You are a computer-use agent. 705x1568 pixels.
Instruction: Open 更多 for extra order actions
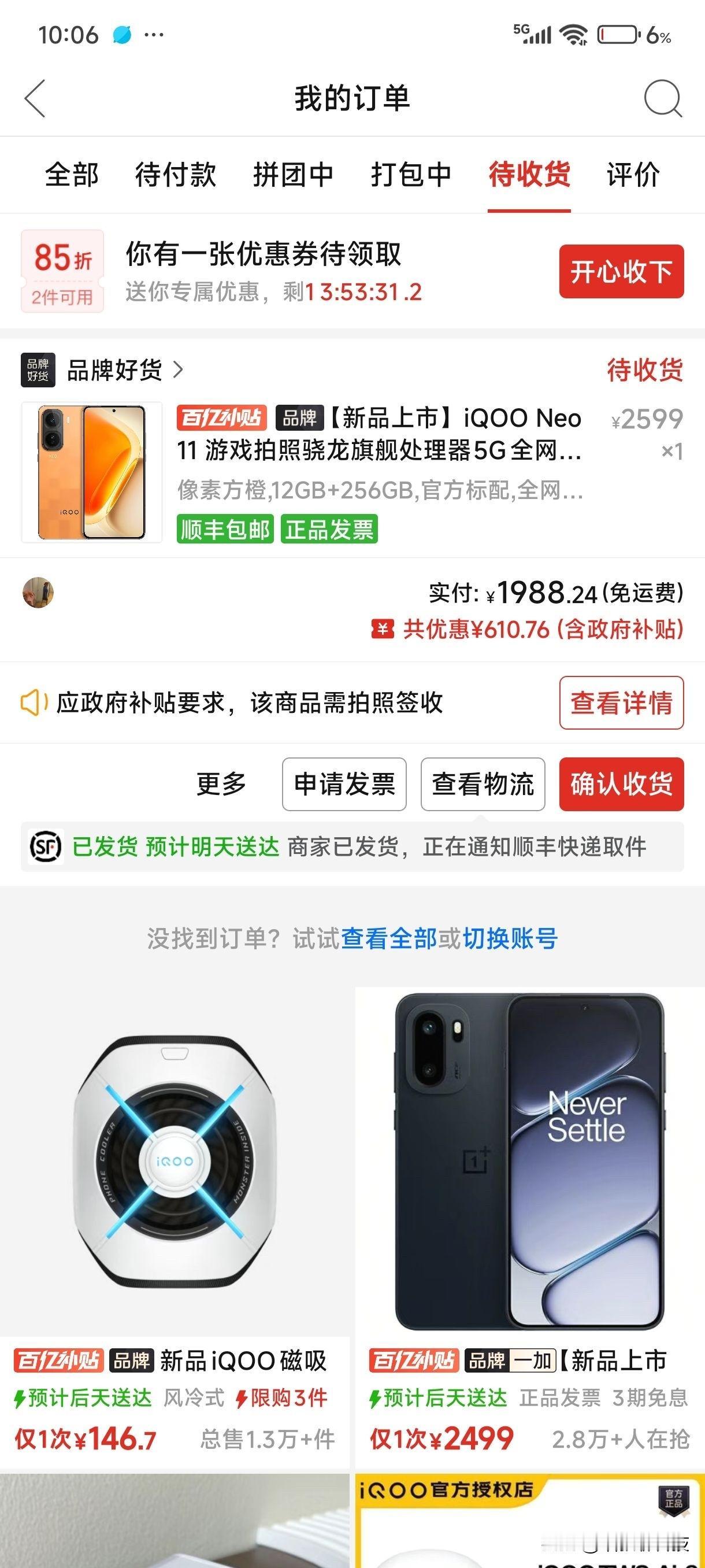220,785
